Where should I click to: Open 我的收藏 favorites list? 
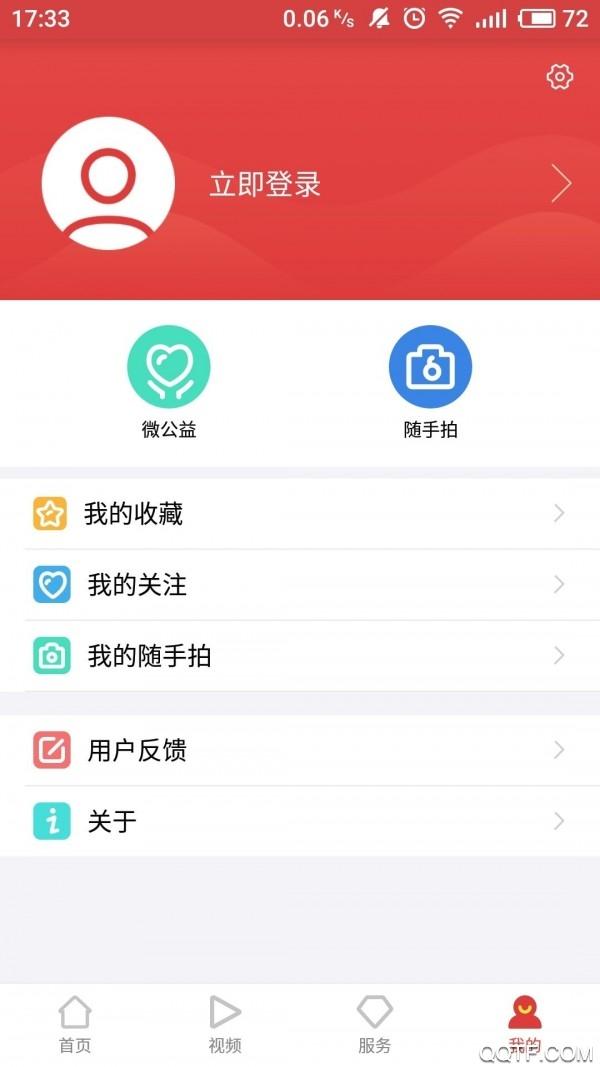click(300, 514)
